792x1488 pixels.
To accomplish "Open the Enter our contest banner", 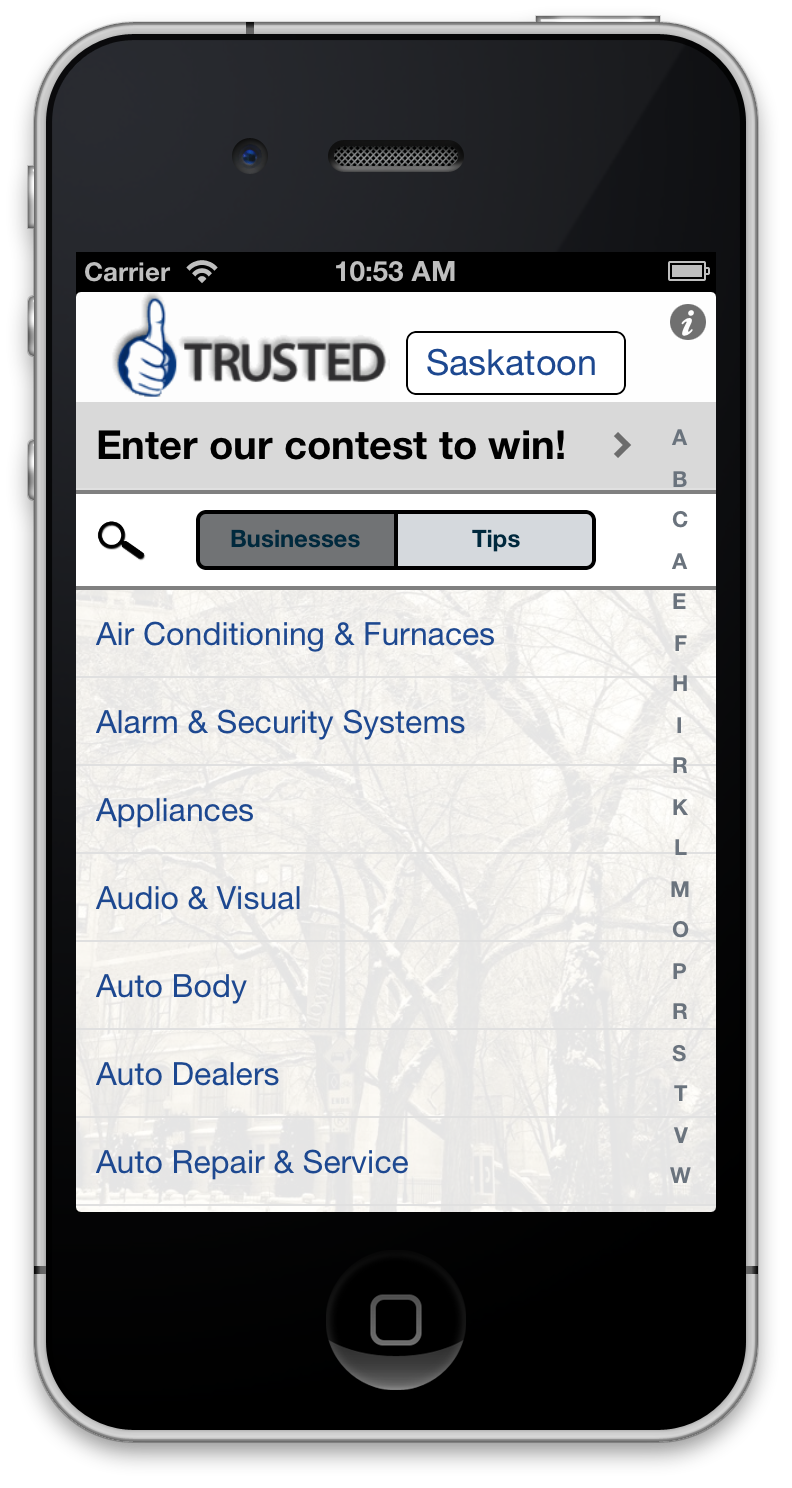I will point(396,446).
